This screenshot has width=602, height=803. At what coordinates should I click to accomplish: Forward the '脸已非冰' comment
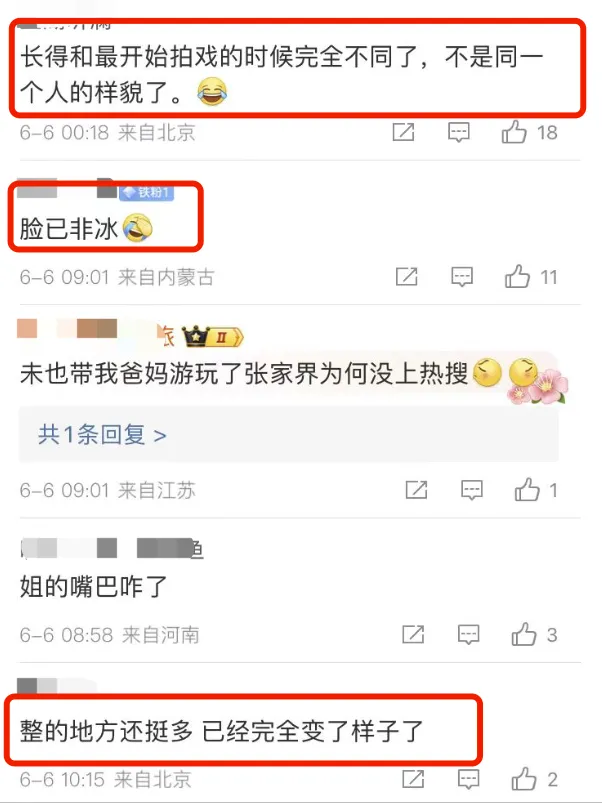point(406,277)
